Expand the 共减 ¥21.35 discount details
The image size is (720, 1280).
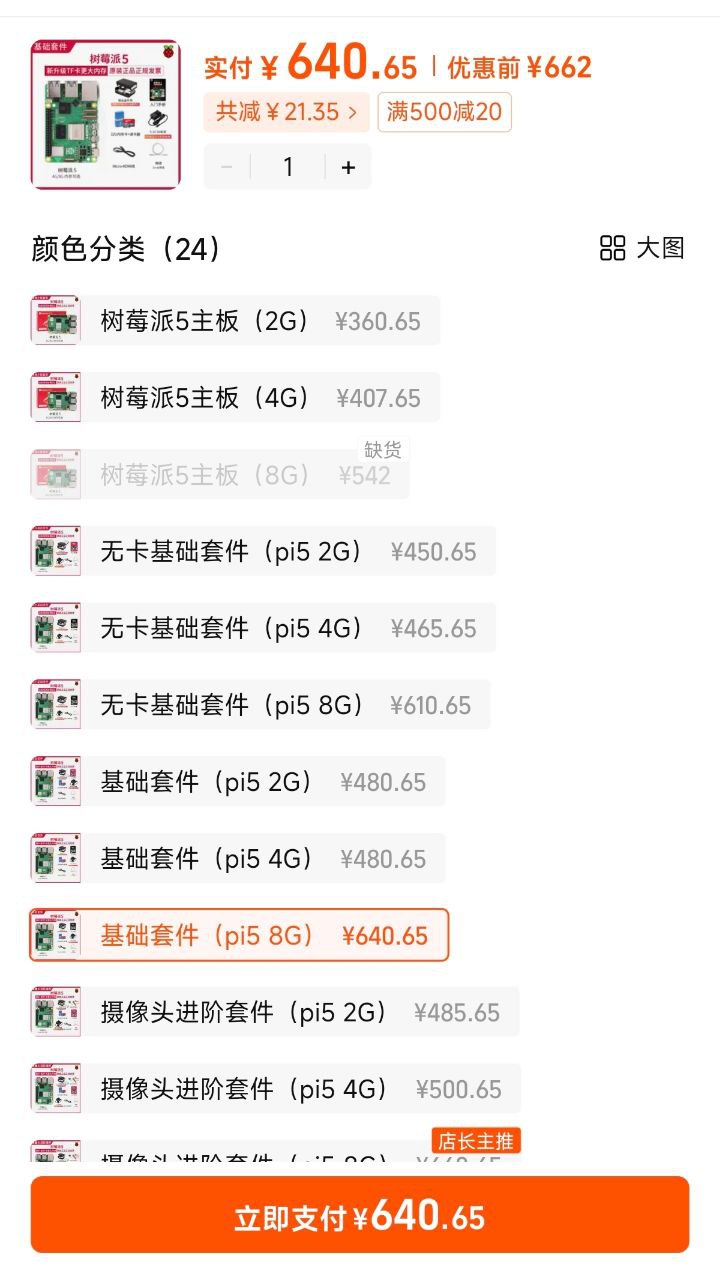pyautogui.click(x=286, y=112)
